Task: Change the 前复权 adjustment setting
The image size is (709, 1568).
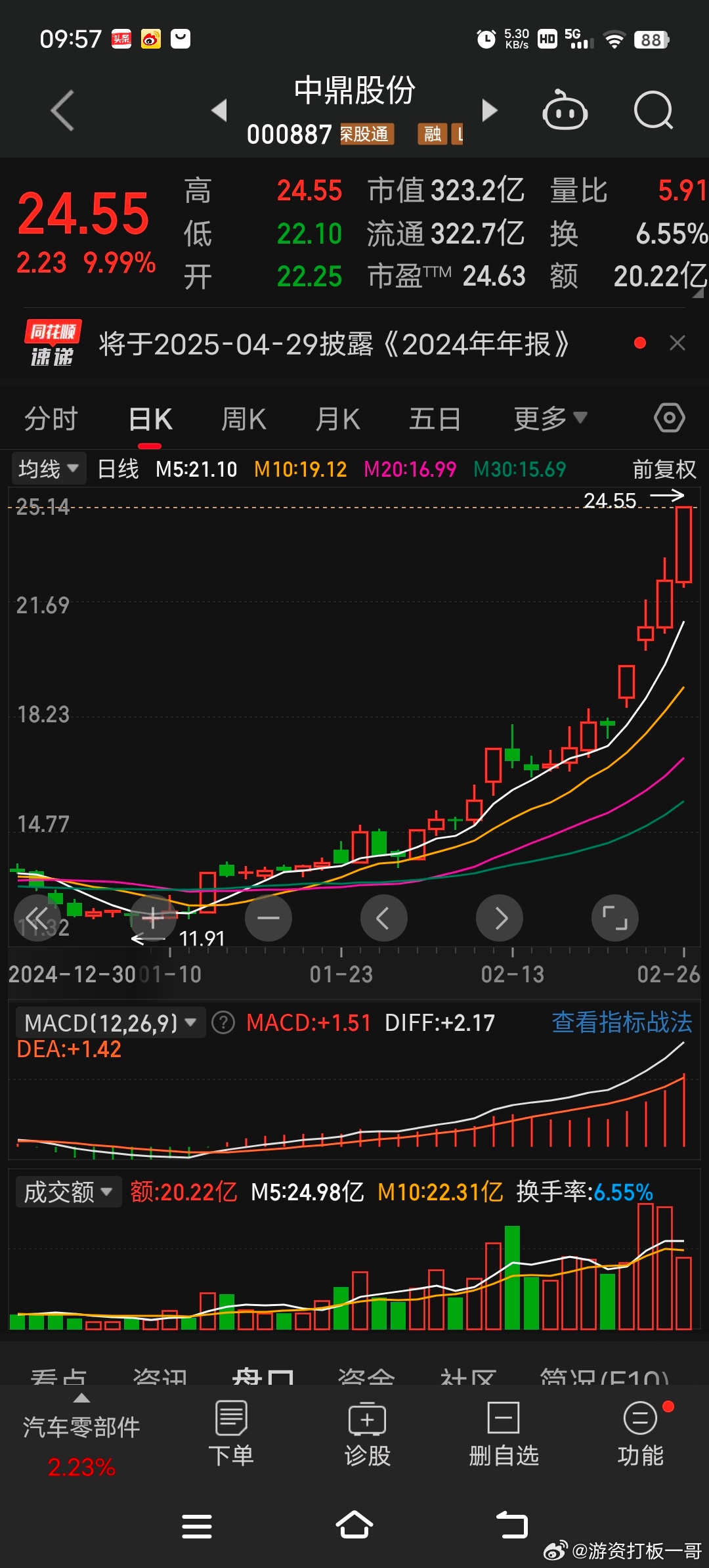Action: coord(664,469)
